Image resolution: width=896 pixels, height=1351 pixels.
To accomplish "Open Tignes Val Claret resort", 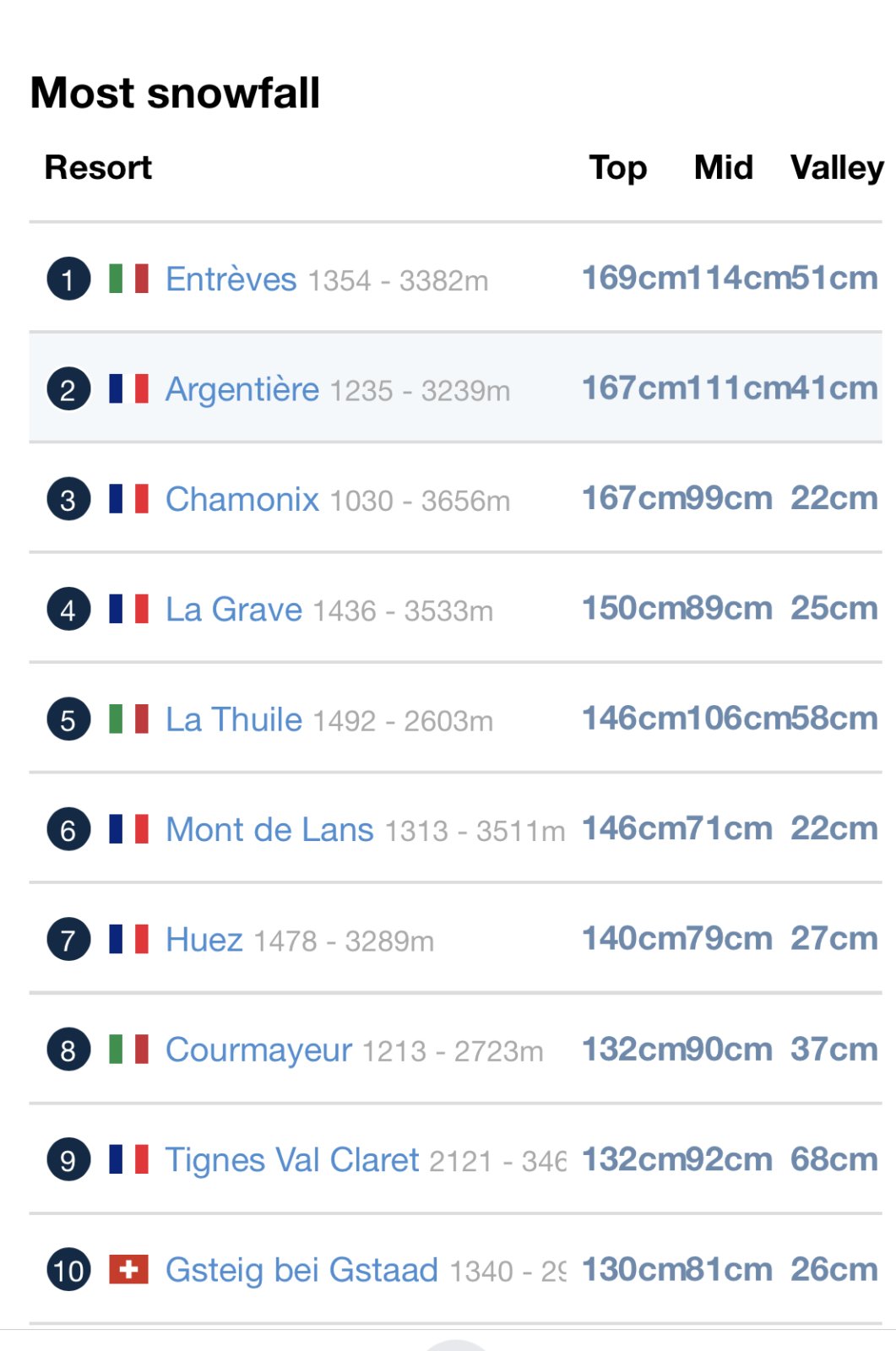I will (x=292, y=1160).
